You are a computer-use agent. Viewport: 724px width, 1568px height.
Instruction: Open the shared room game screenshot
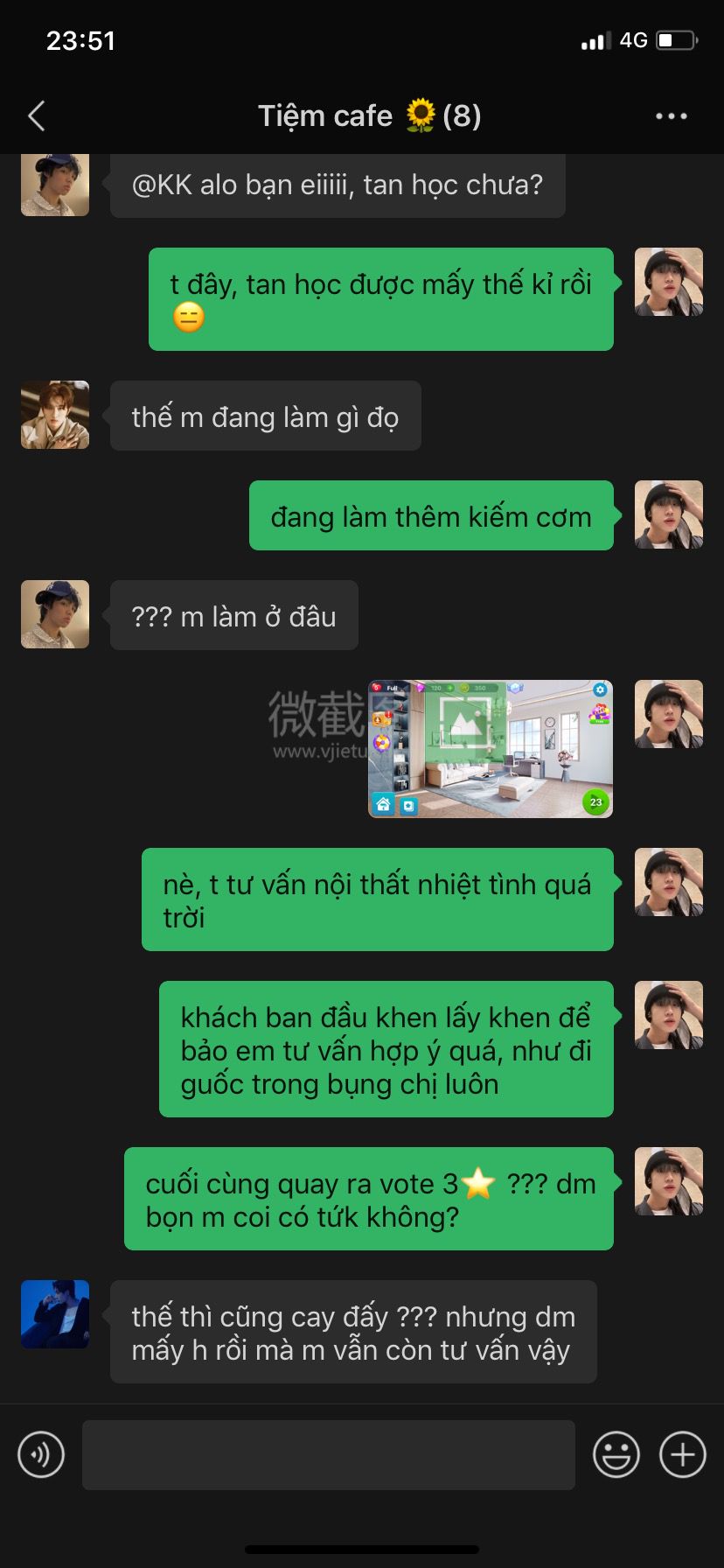(491, 749)
